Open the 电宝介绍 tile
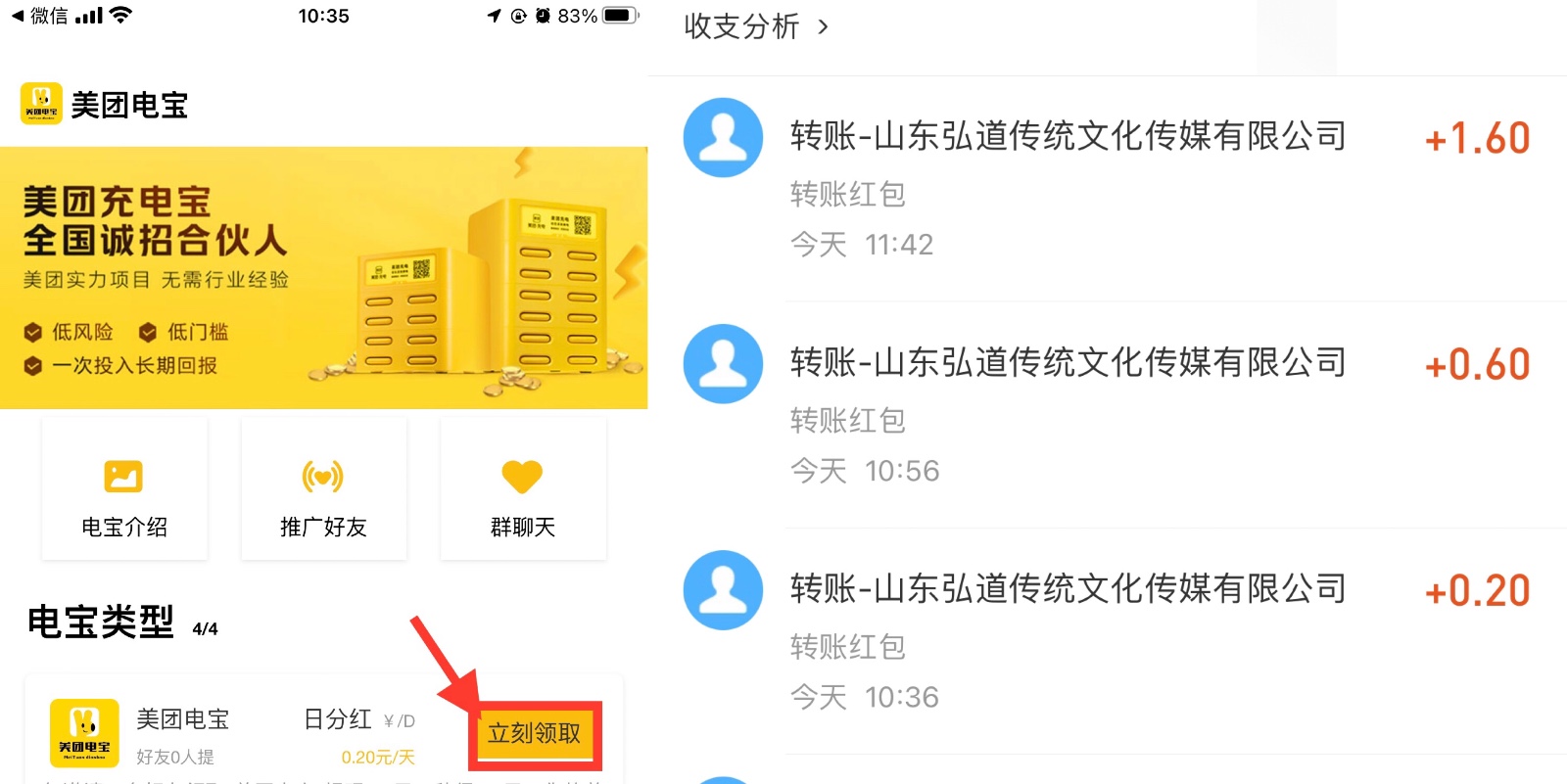The height and width of the screenshot is (784, 1567). (124, 490)
